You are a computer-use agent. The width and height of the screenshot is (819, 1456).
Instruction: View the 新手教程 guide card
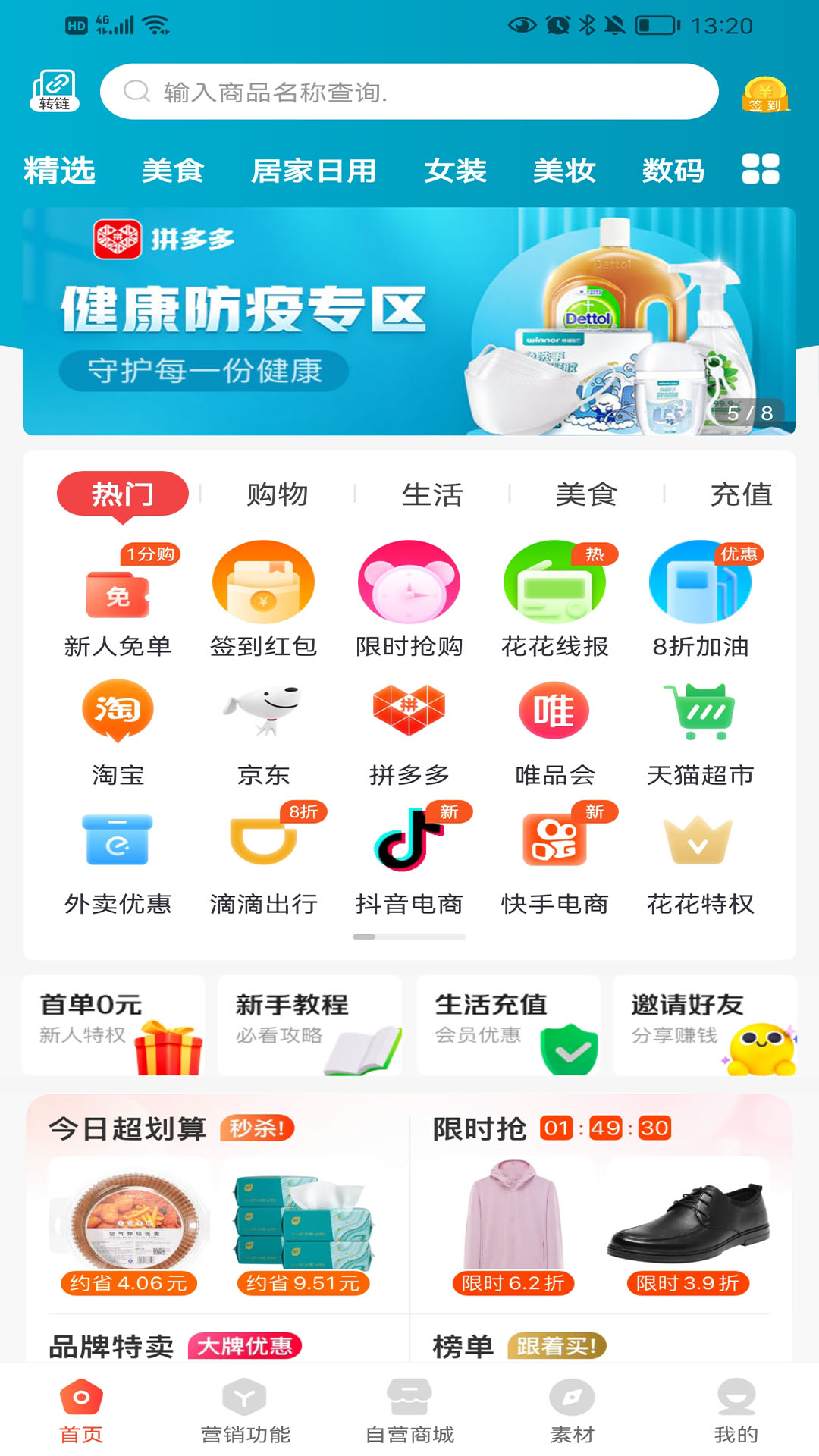click(310, 1025)
